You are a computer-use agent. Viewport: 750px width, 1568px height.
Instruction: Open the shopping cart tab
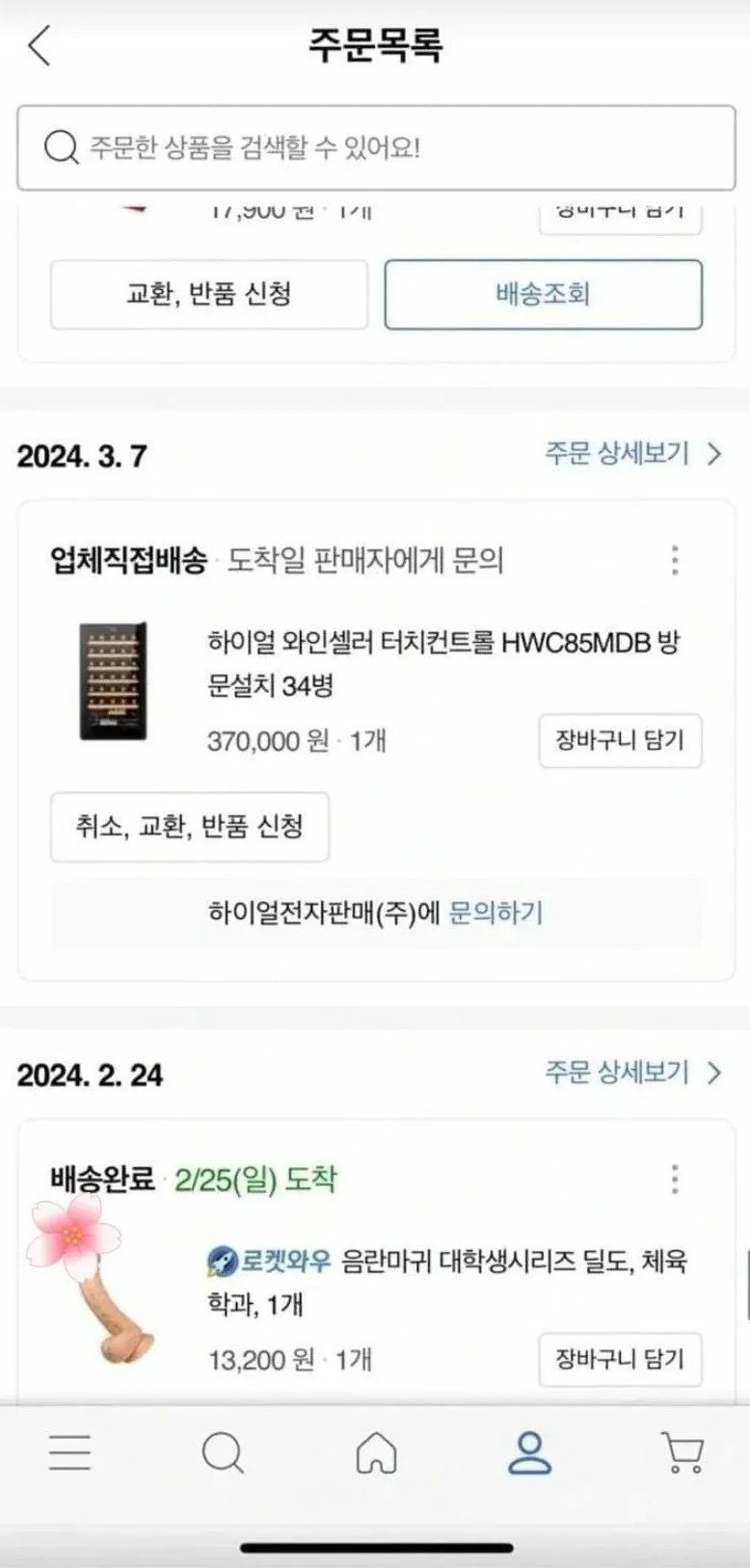point(682,1451)
